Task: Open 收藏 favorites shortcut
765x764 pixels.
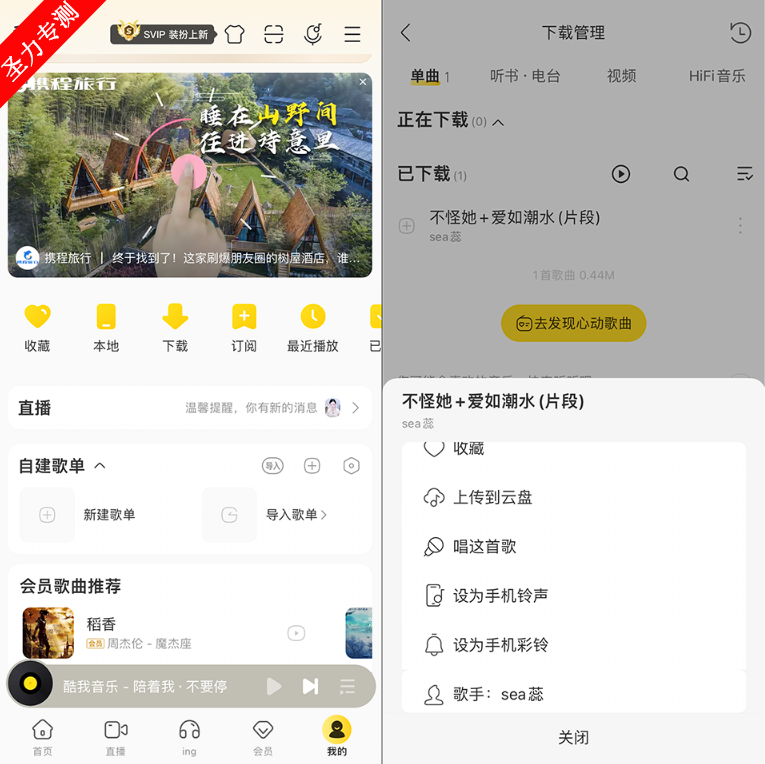Action: 37,328
